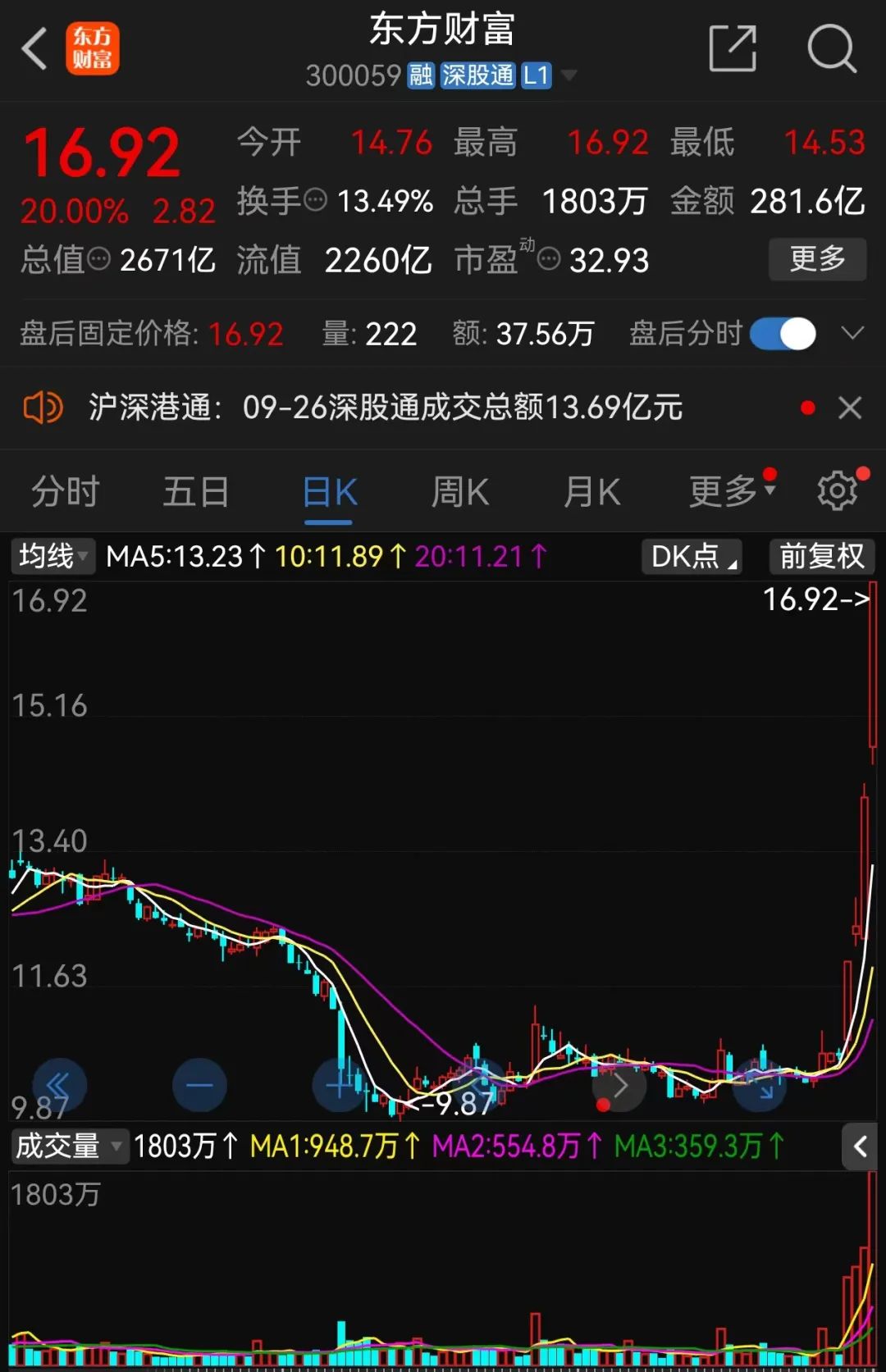Toggle the 盘后分时 switch
Viewport: 886px width, 1372px height.
[x=783, y=334]
